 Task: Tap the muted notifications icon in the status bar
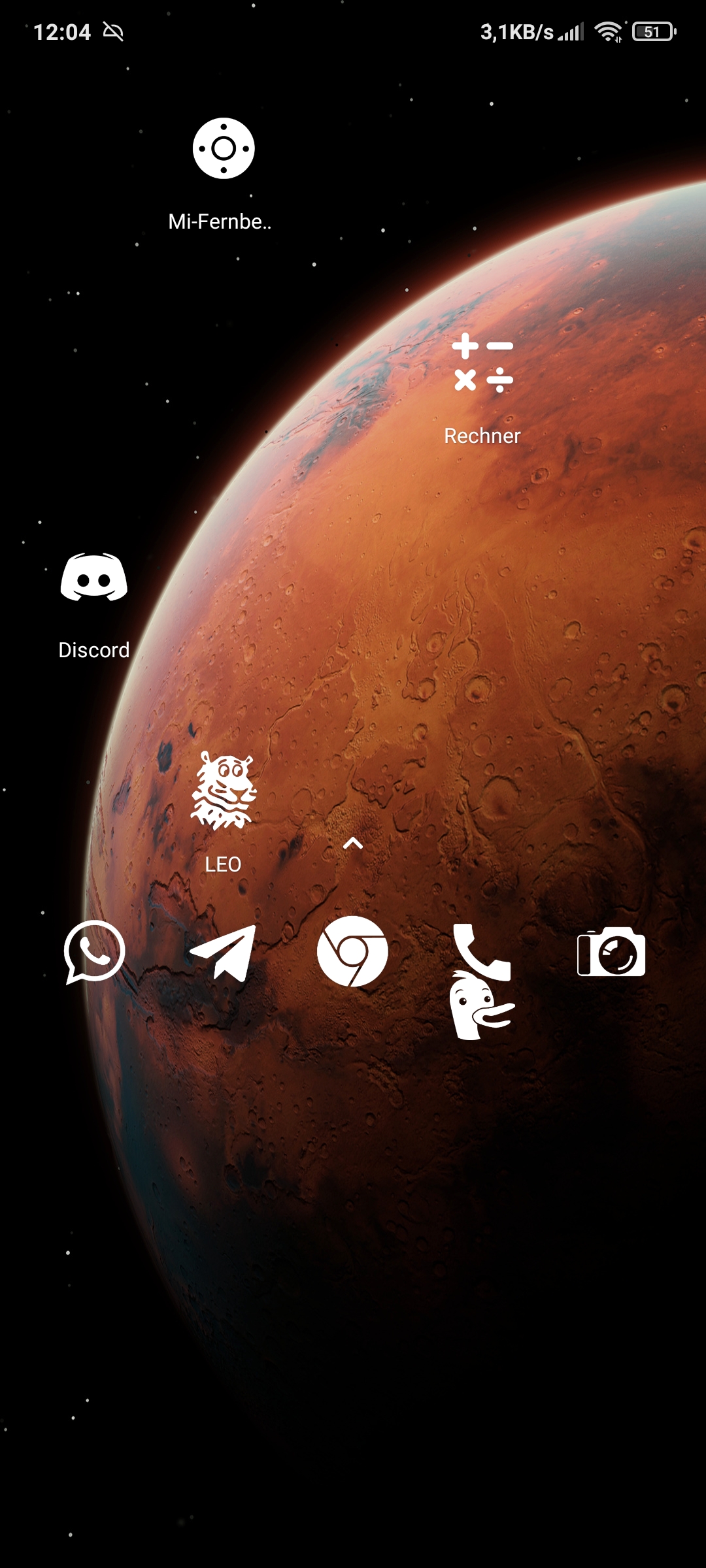[112, 31]
